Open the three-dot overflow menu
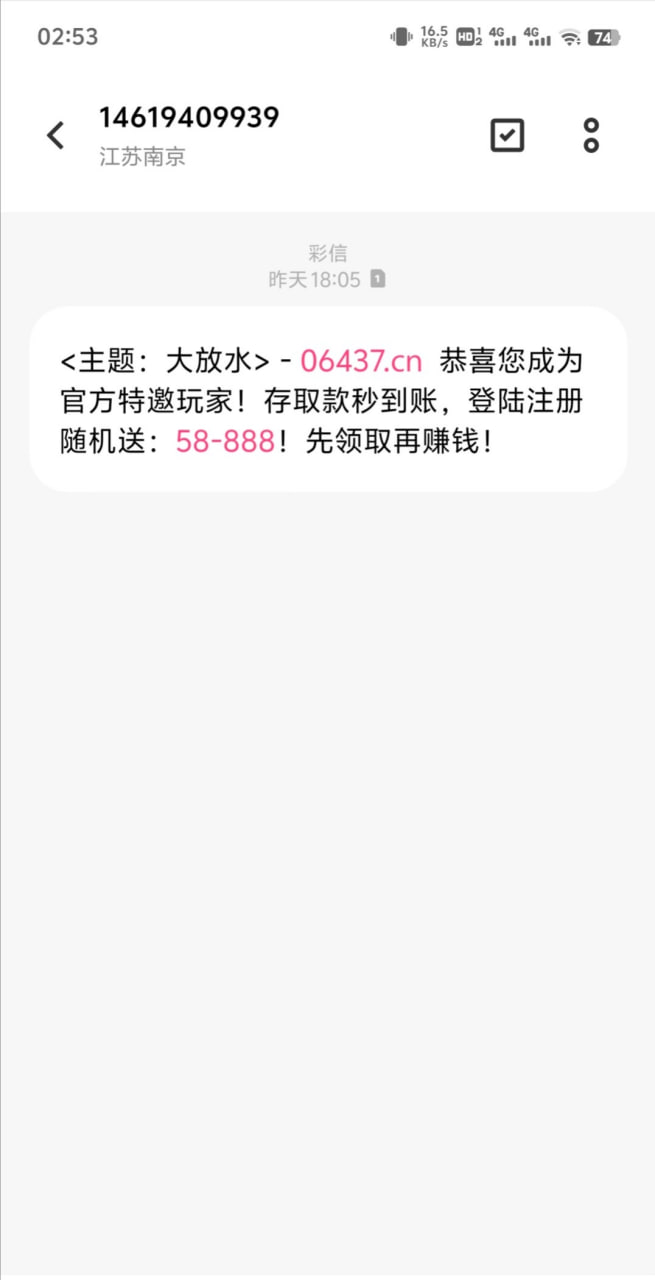 point(591,135)
